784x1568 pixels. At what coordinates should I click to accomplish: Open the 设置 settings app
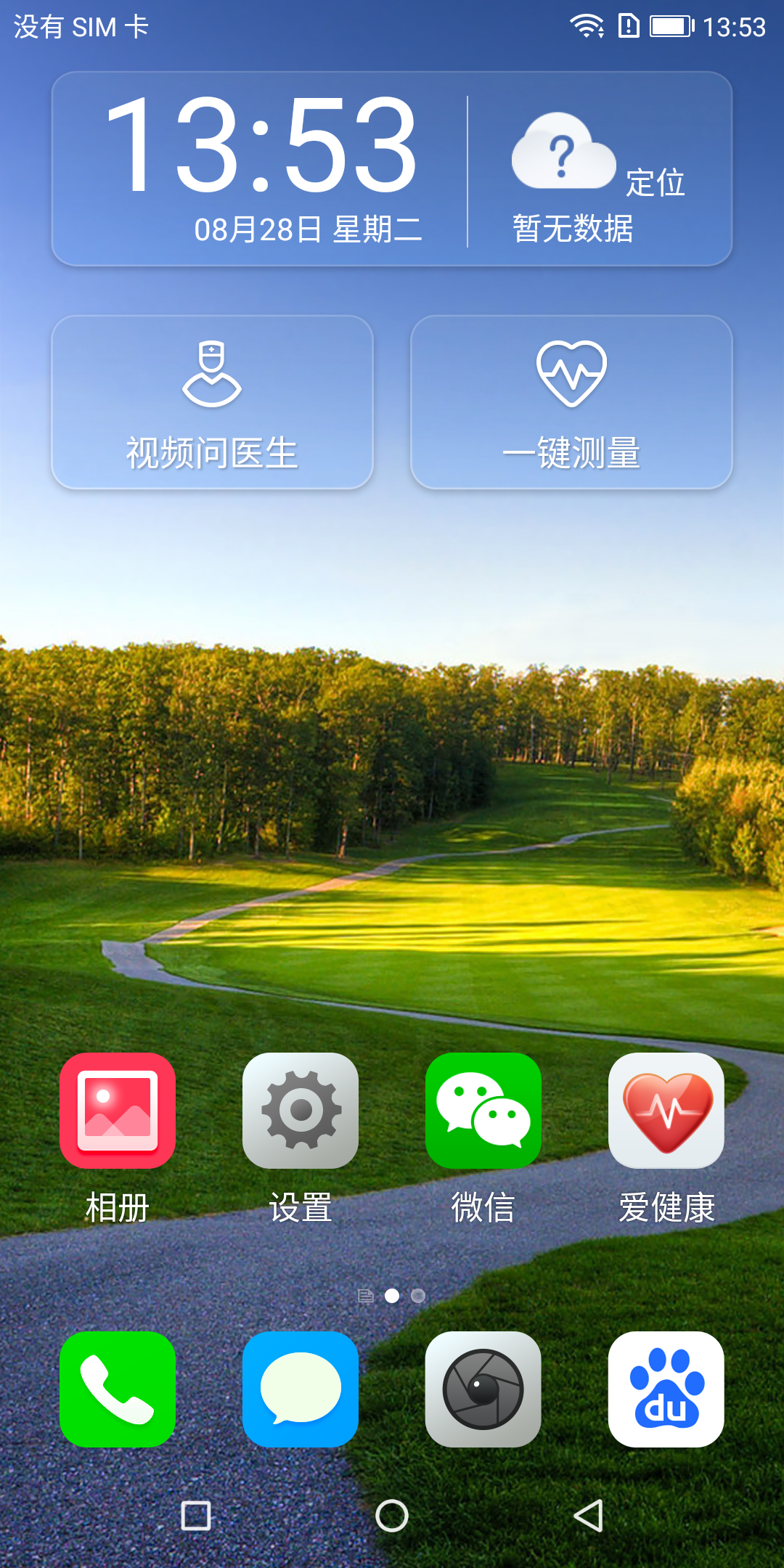tap(301, 1111)
